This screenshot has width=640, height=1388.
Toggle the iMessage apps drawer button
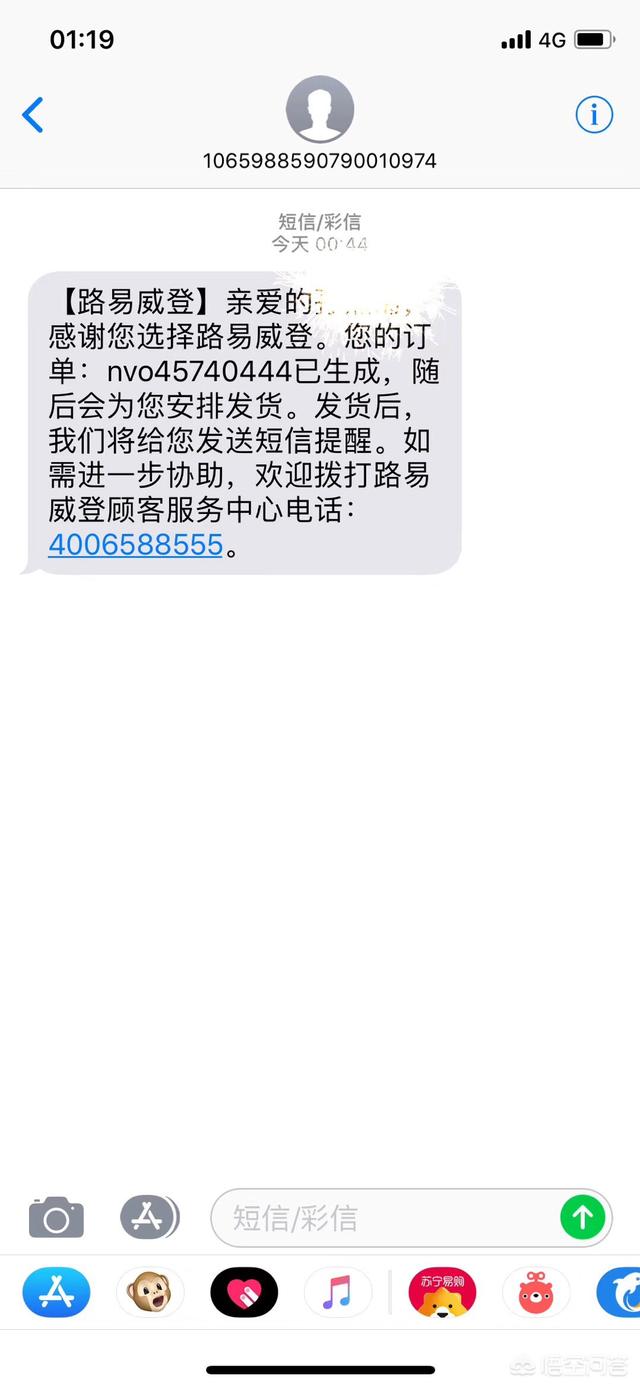pos(148,1218)
